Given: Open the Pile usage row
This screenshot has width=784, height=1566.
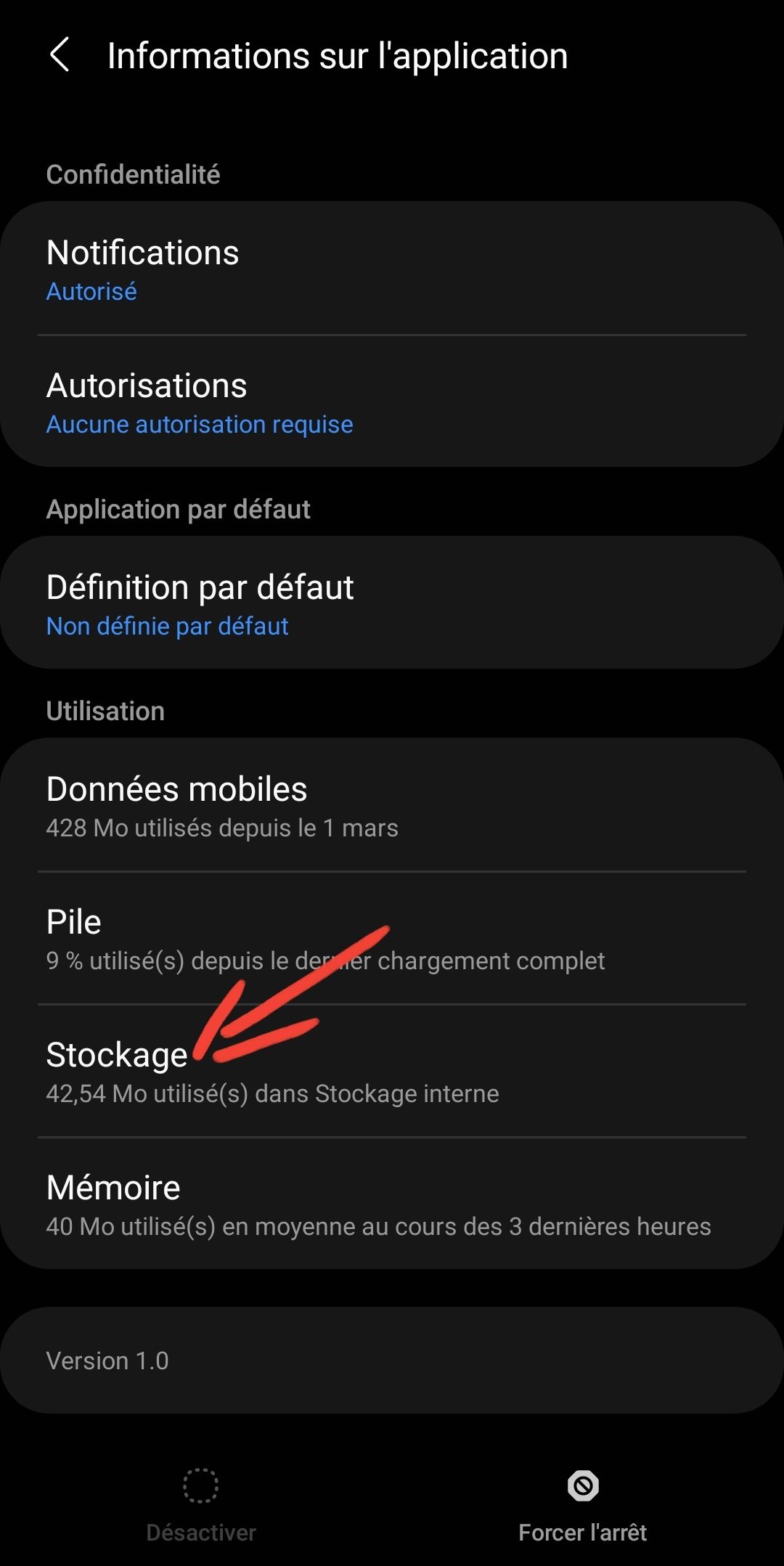Looking at the screenshot, I should click(392, 938).
